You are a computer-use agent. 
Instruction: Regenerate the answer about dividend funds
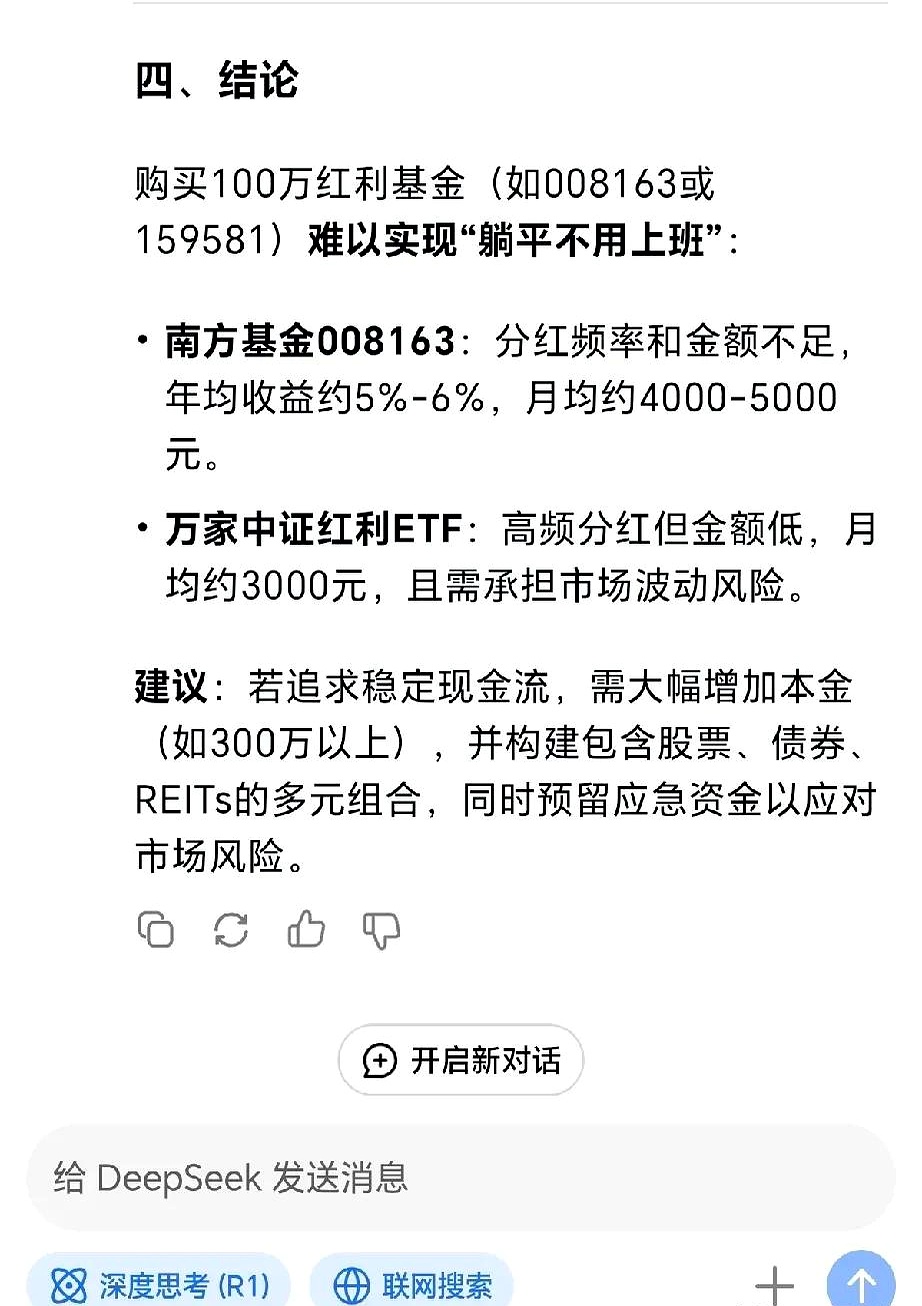[231, 929]
